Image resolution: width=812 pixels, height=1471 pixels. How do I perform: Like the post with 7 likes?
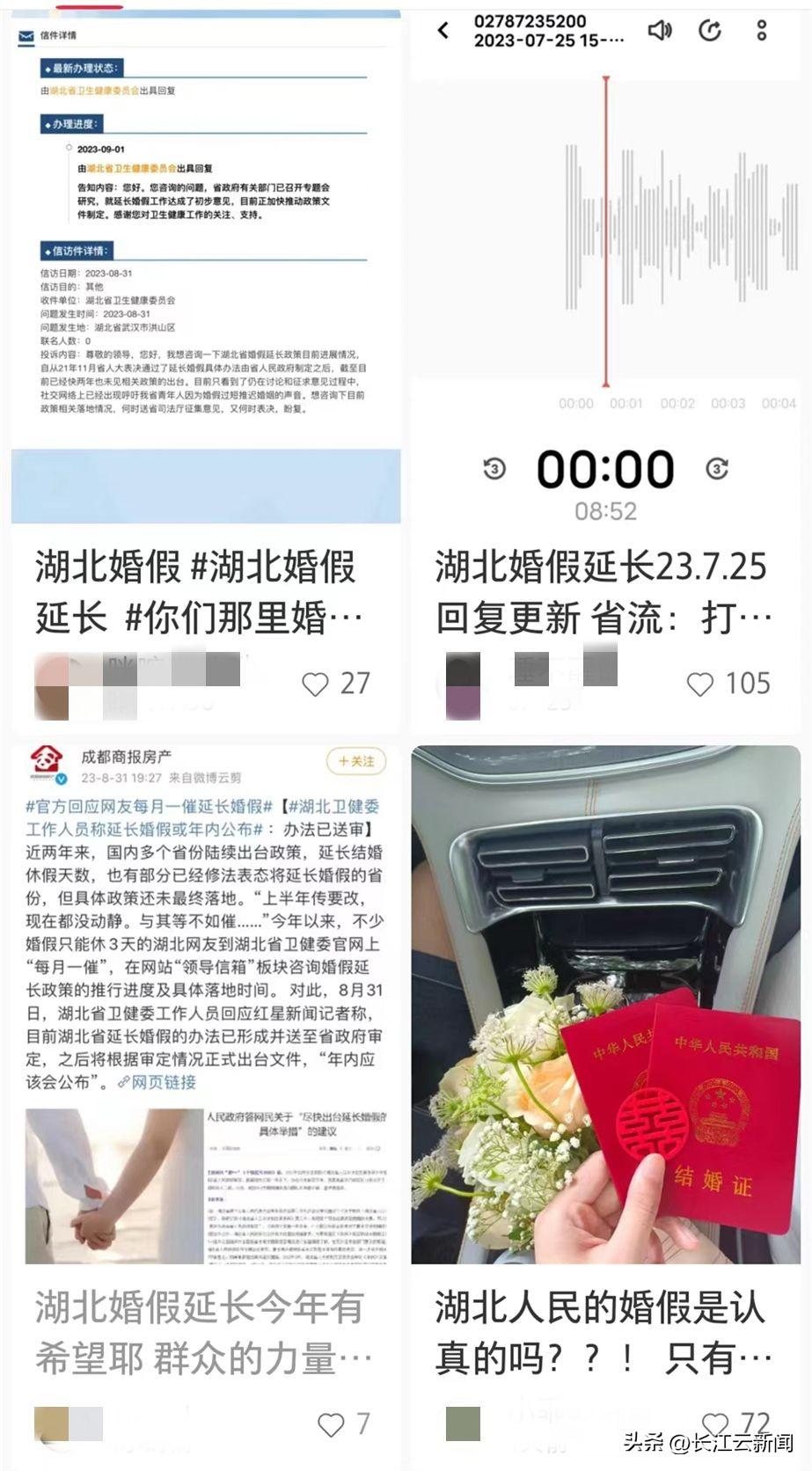click(331, 1425)
